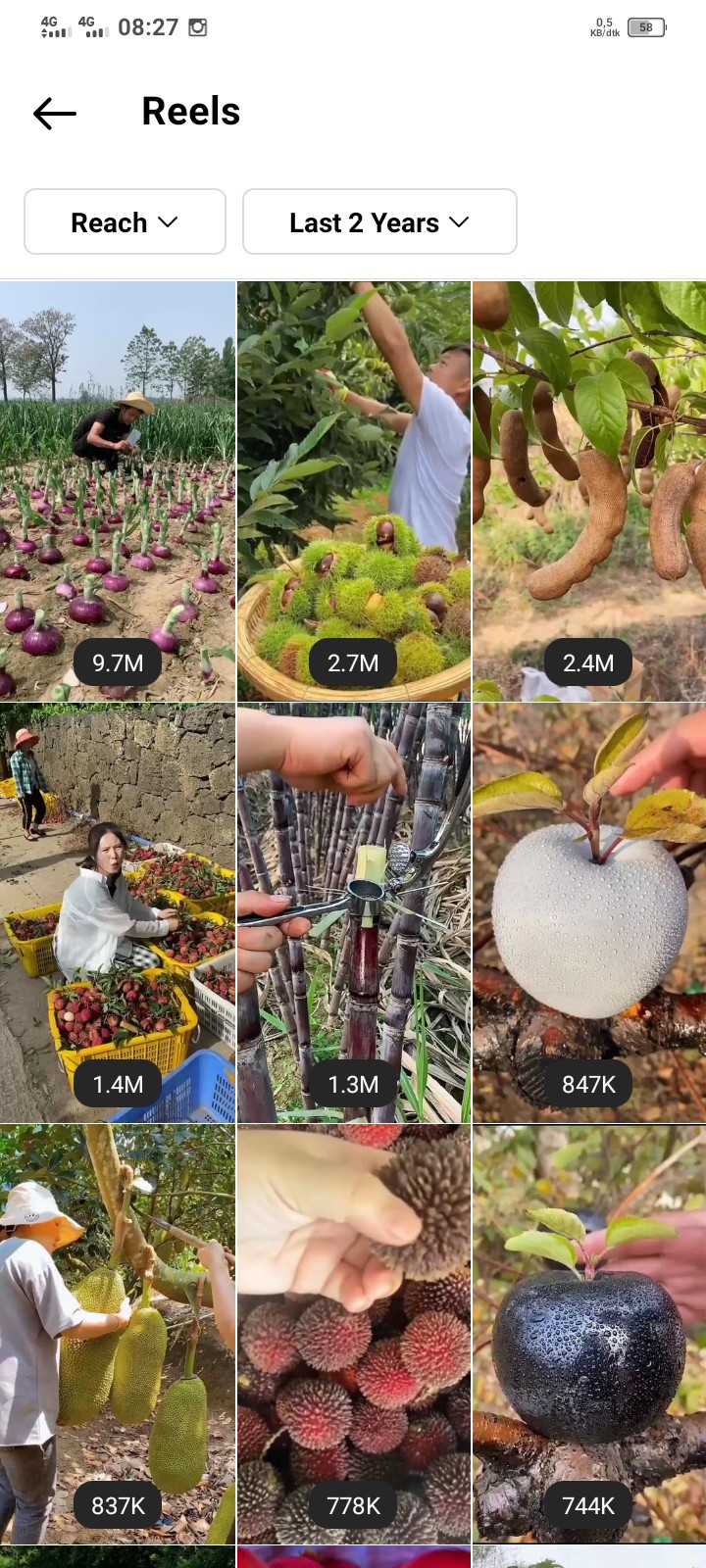Open the black apple reel with 744K reach

(x=589, y=1334)
